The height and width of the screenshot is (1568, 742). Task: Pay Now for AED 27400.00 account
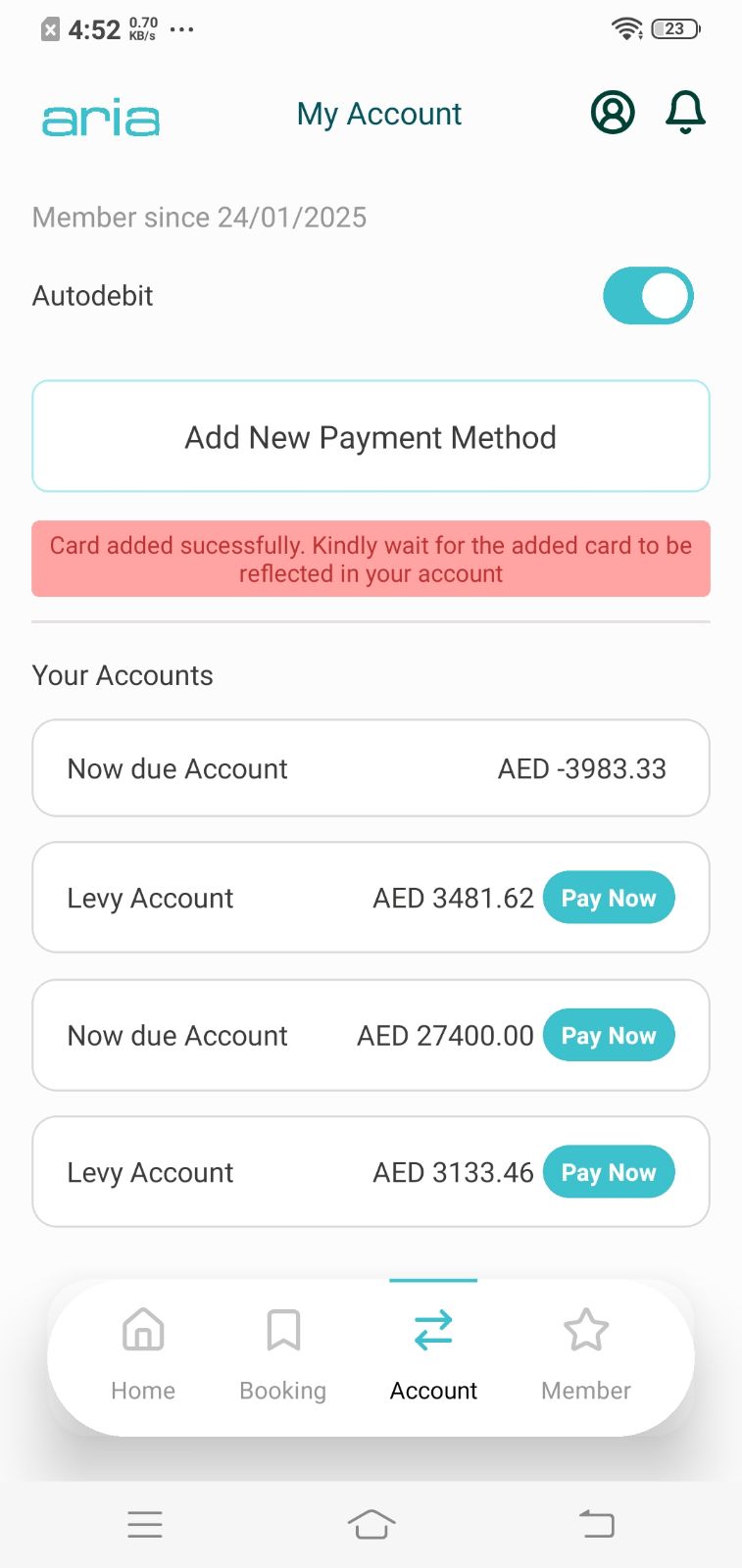[x=608, y=1035]
